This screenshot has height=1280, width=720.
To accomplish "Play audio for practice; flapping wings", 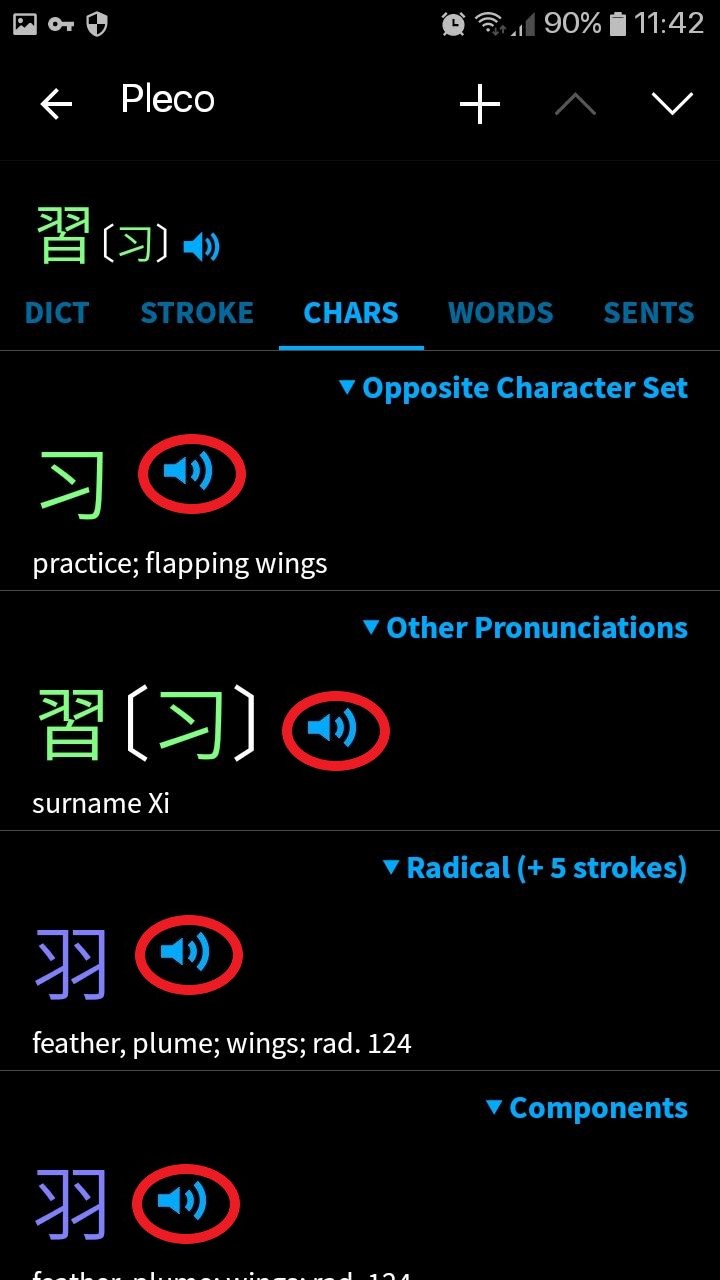I will 188,472.
